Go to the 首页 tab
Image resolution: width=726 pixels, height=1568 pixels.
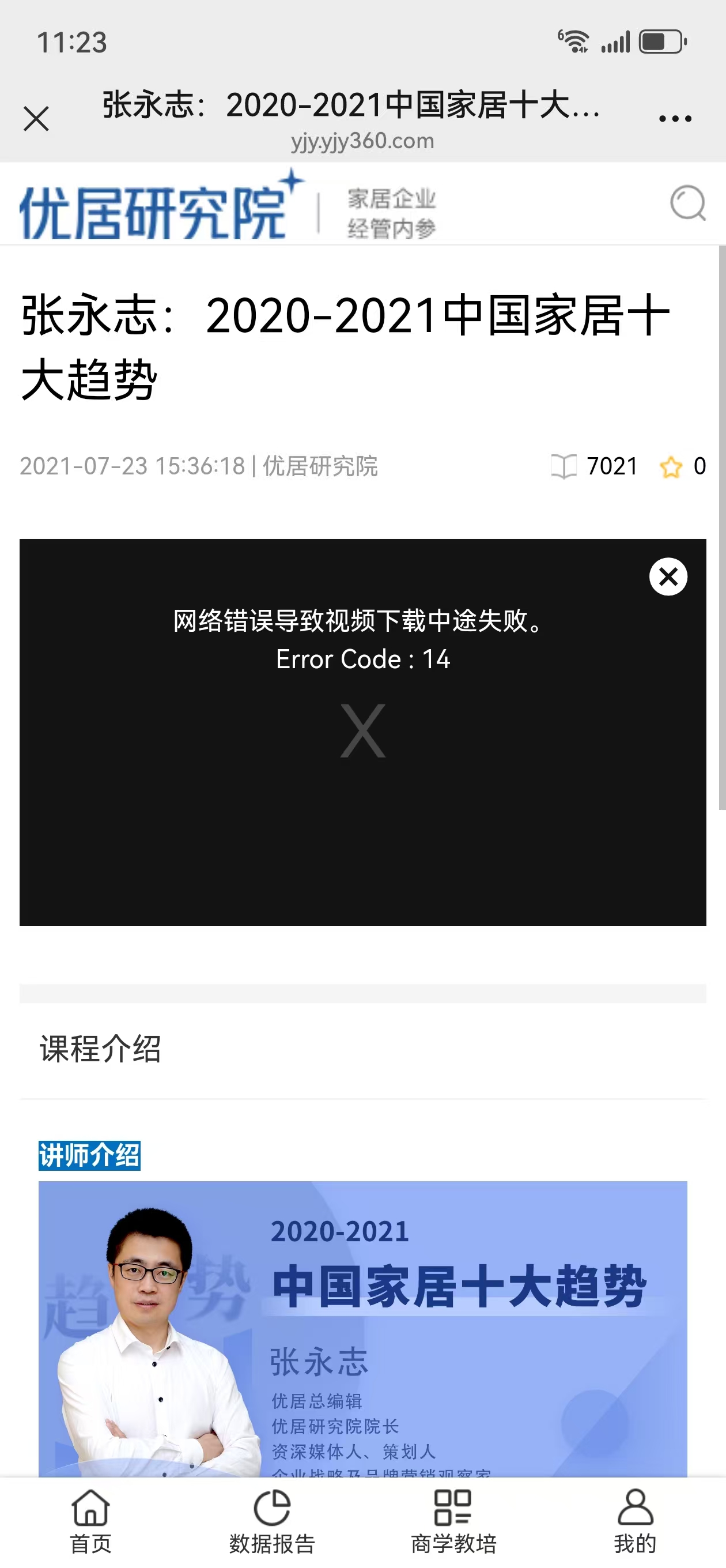(x=90, y=1521)
